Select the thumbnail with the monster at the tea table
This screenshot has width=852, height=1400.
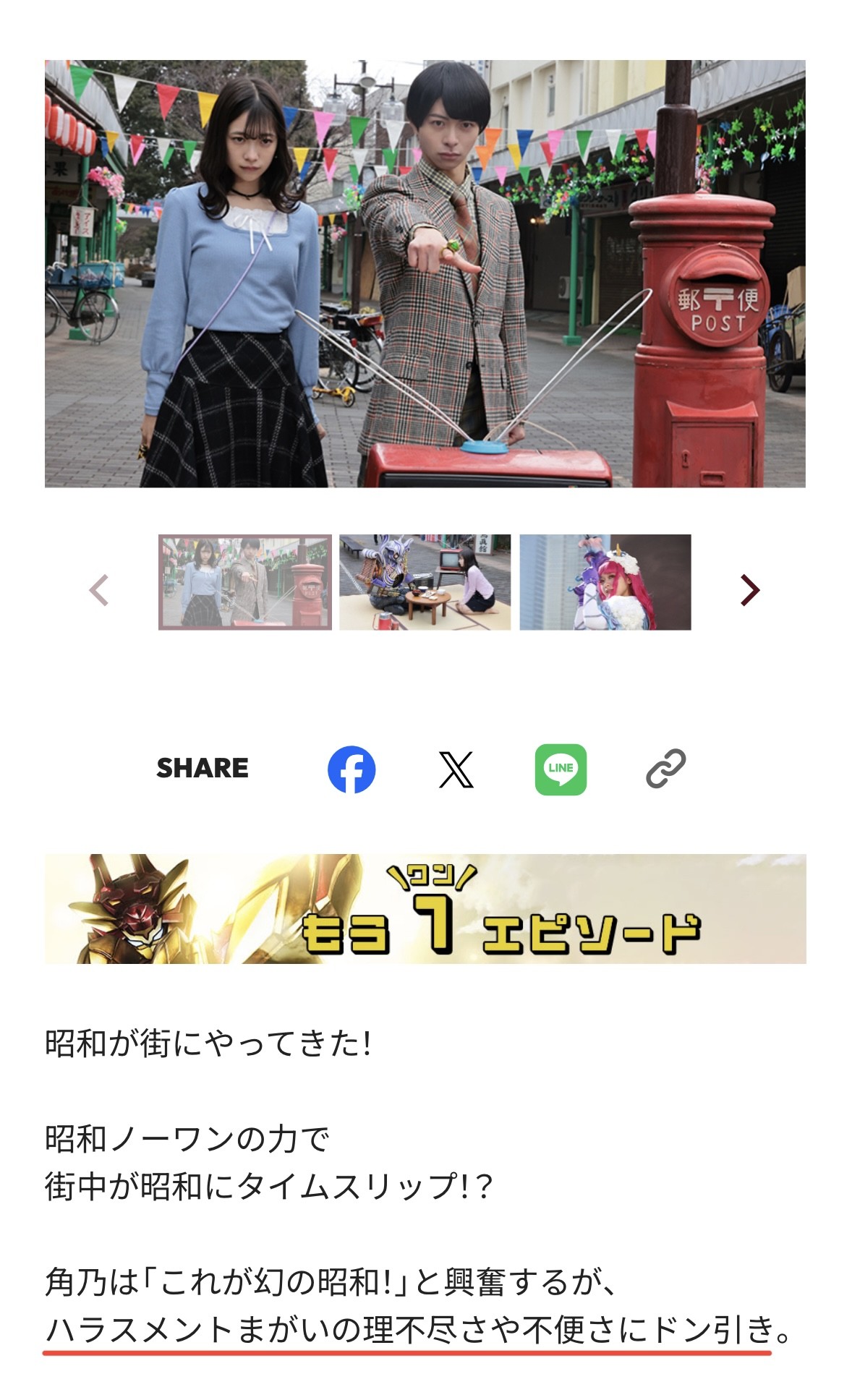point(425,582)
